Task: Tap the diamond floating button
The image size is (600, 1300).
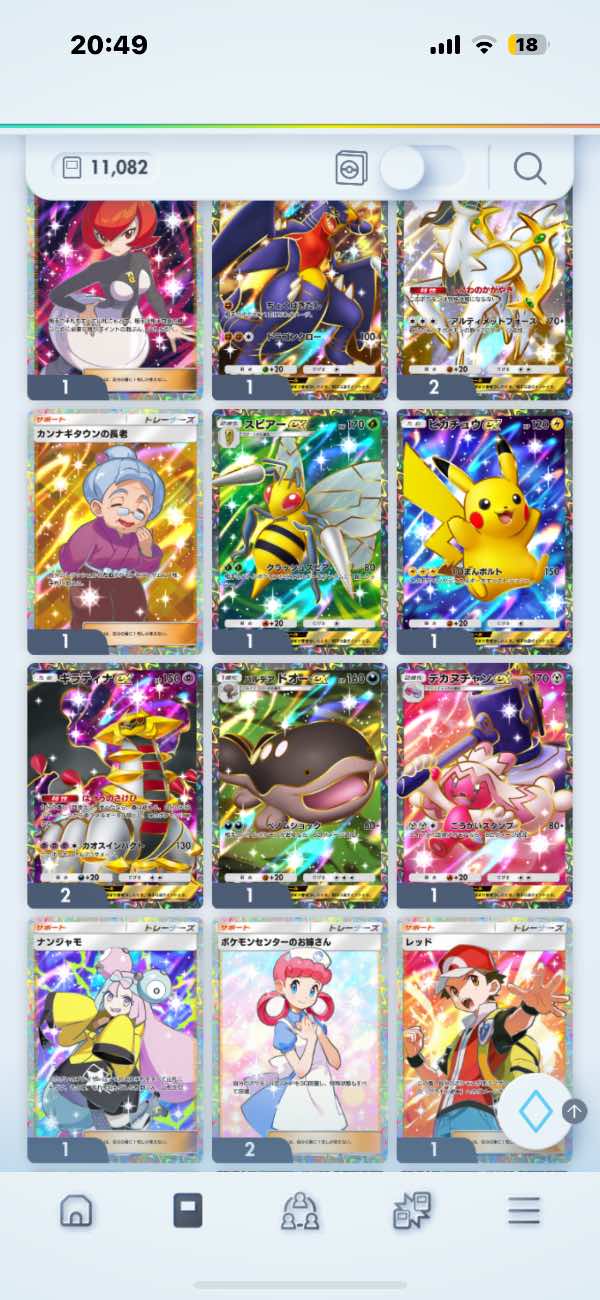Action: [535, 1111]
